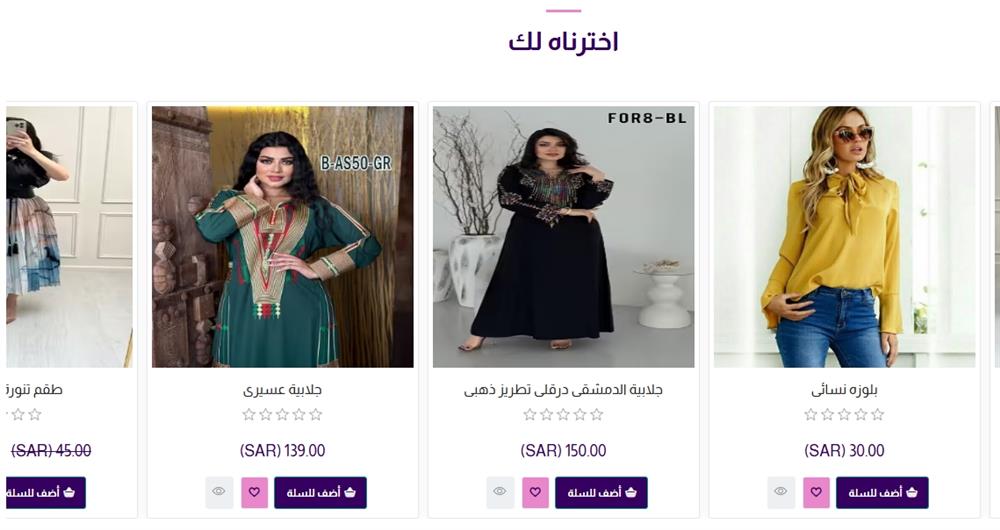Image resolution: width=1000 pixels, height=530 pixels.
Task: Open the بلوزه نسائى product photo
Action: click(x=844, y=237)
